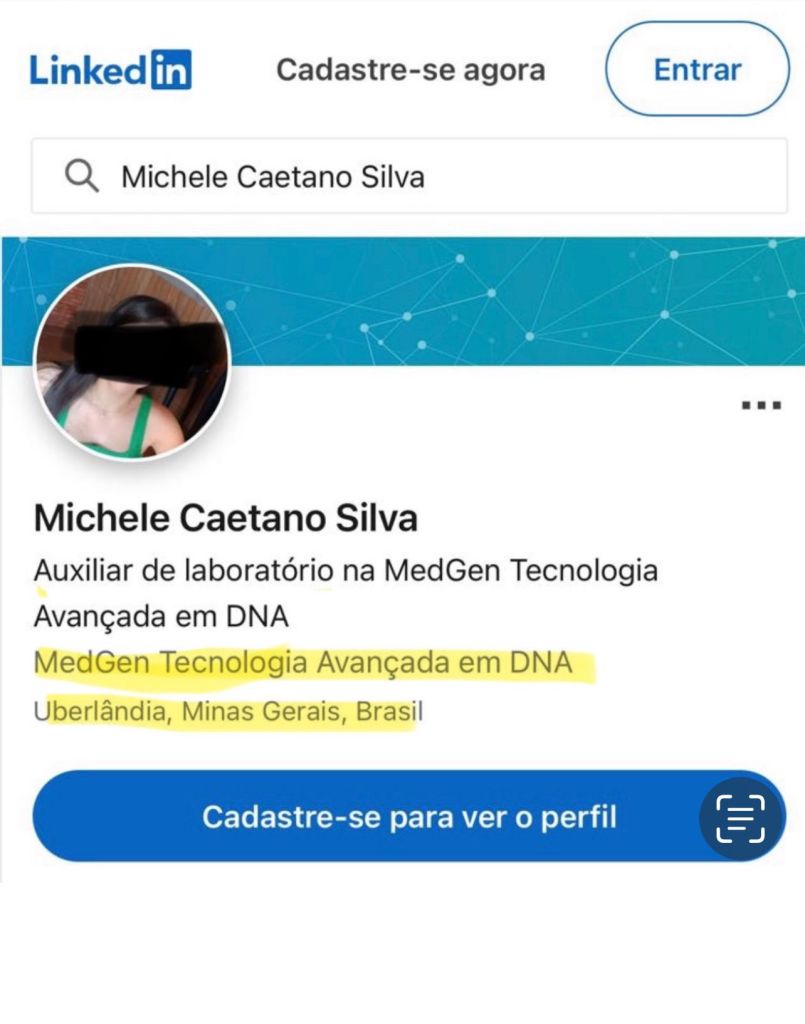Open the Cadastre-se agora link
Viewport: 805px width, 1024px height.
[x=410, y=70]
